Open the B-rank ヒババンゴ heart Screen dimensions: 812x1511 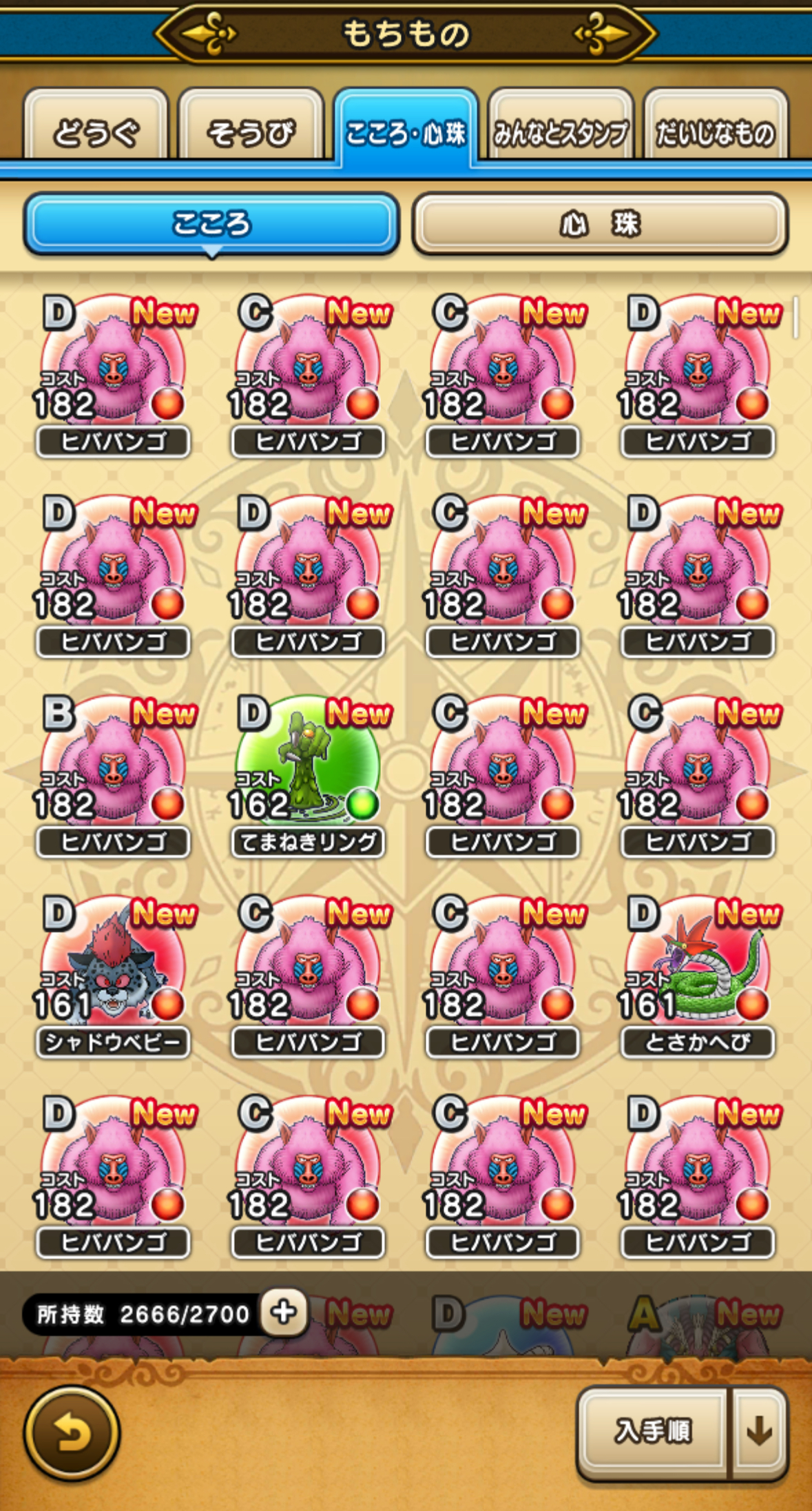[x=113, y=775]
